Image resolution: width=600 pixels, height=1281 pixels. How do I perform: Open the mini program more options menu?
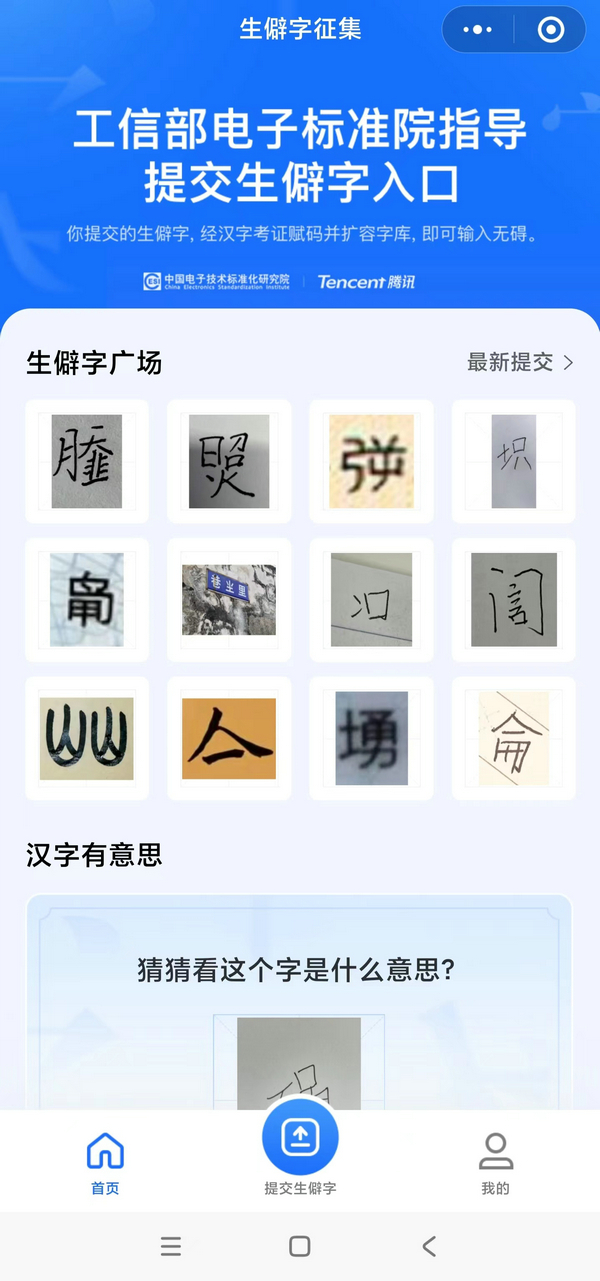(478, 30)
